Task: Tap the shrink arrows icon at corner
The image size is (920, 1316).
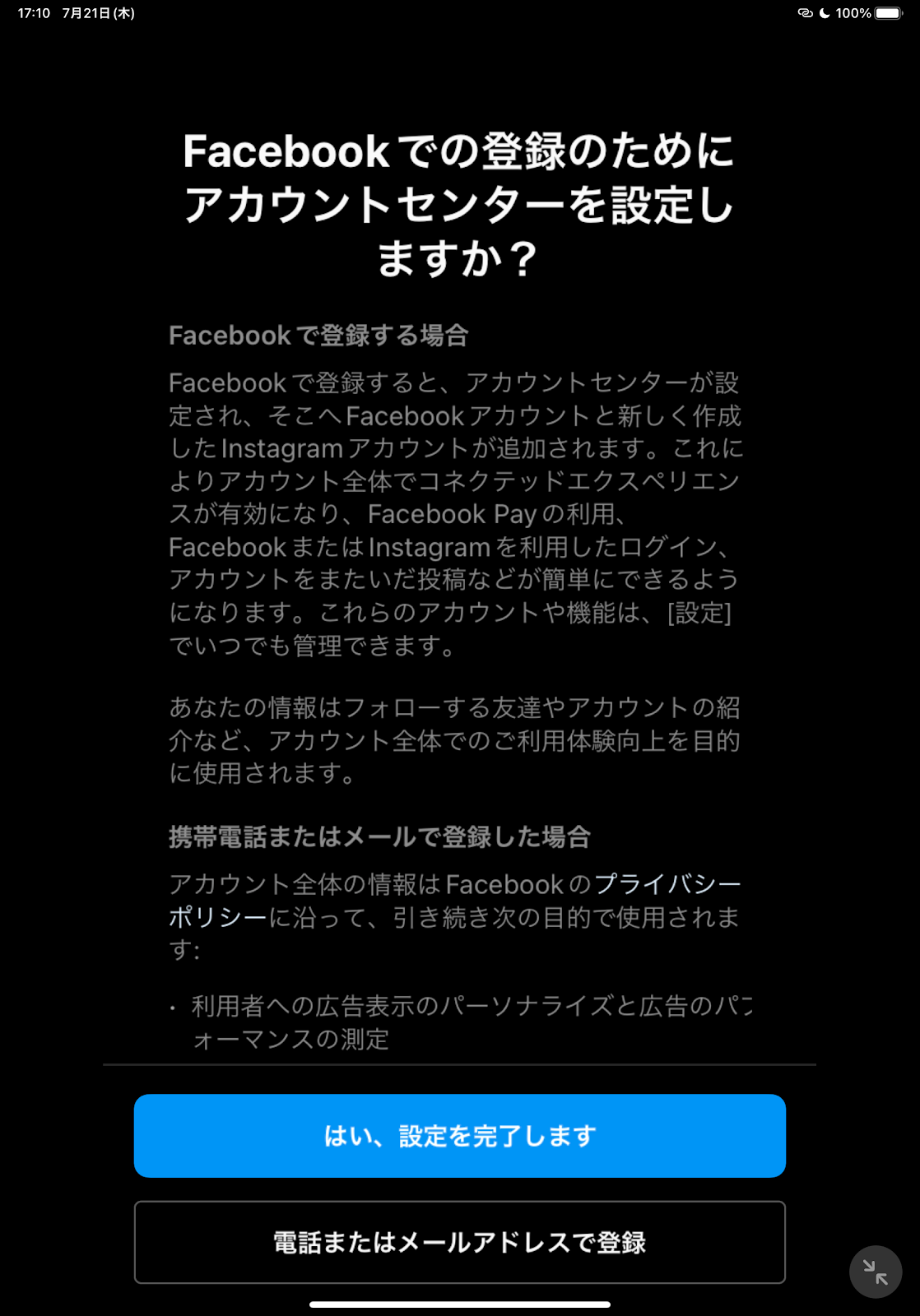Action: 875,1272
